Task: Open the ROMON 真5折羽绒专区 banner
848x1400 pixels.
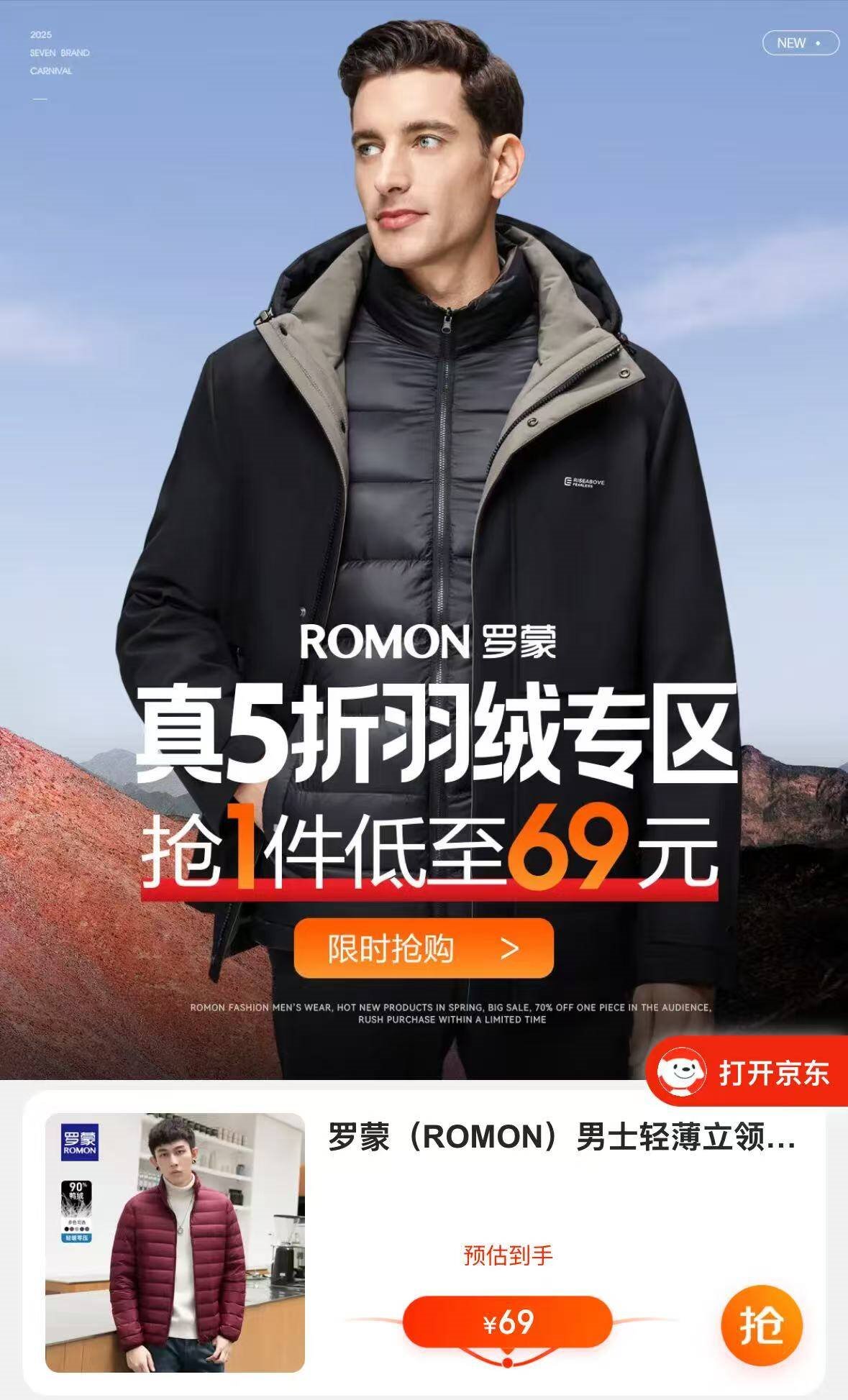Action: [x=424, y=539]
